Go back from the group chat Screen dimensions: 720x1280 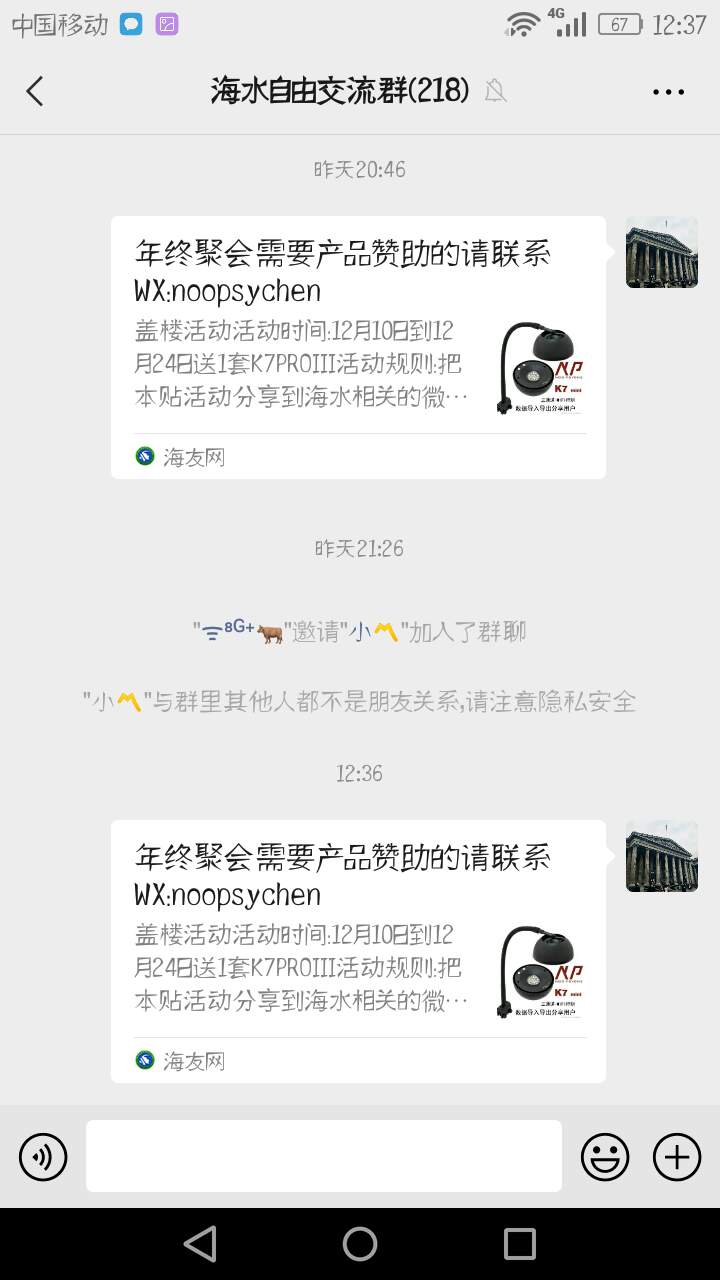tap(35, 91)
